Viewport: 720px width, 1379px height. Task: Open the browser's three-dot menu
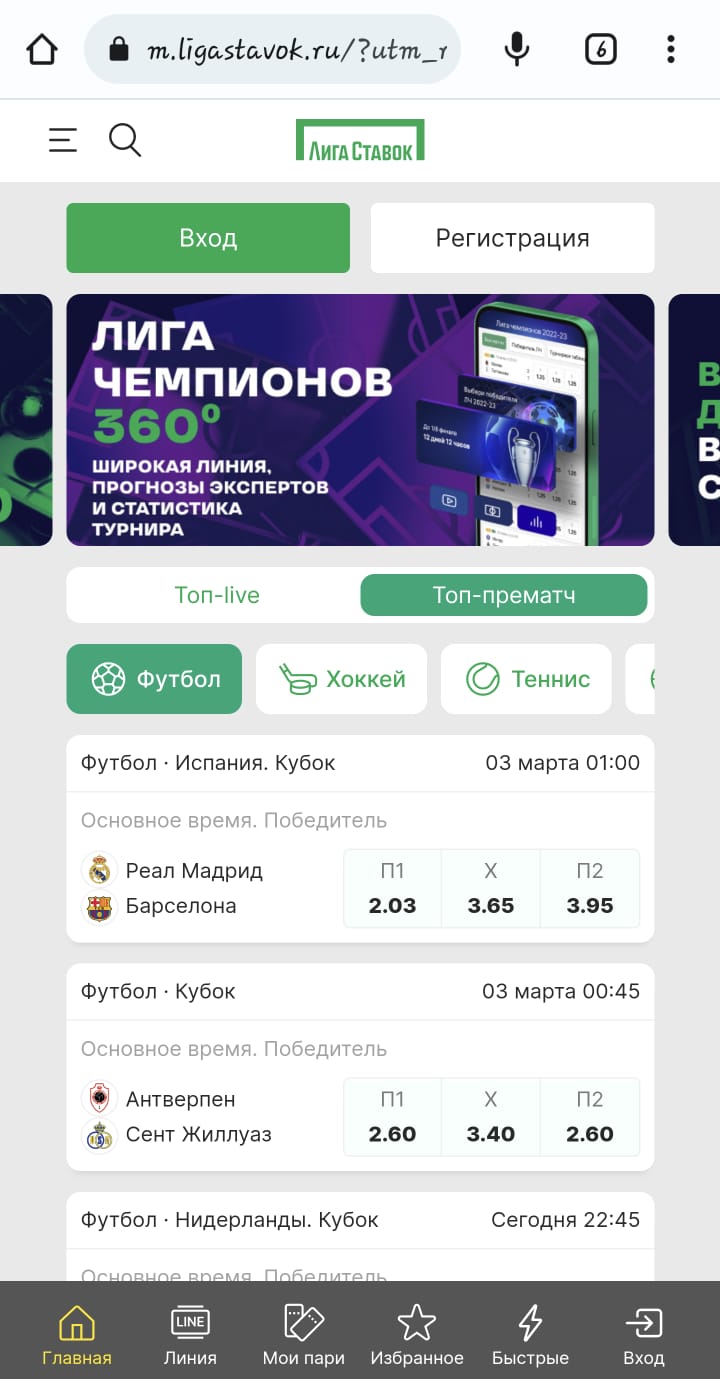(670, 49)
